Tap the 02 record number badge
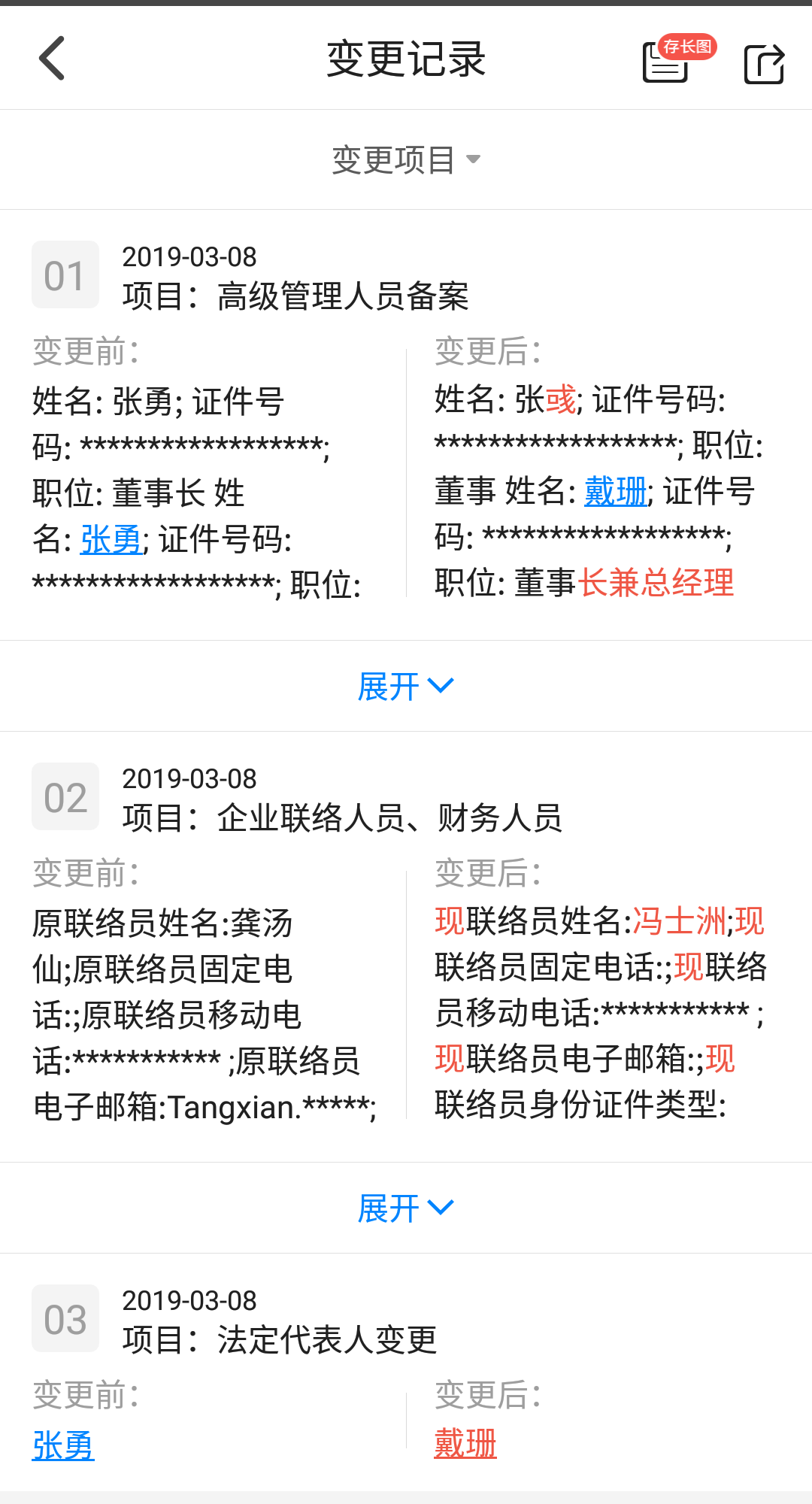The width and height of the screenshot is (812, 1504). click(65, 796)
